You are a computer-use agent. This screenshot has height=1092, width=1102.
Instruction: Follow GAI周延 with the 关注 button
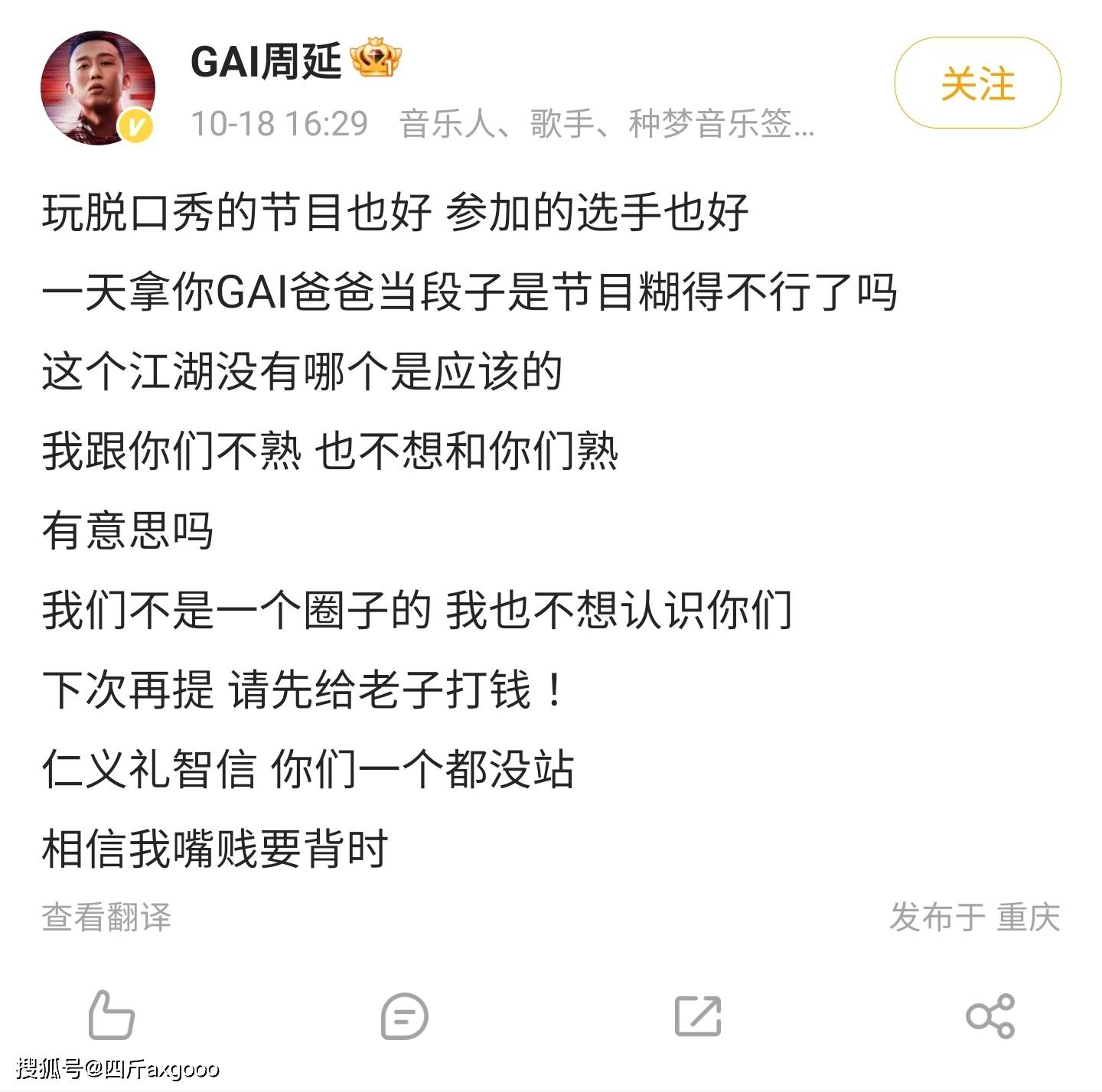coord(977,83)
